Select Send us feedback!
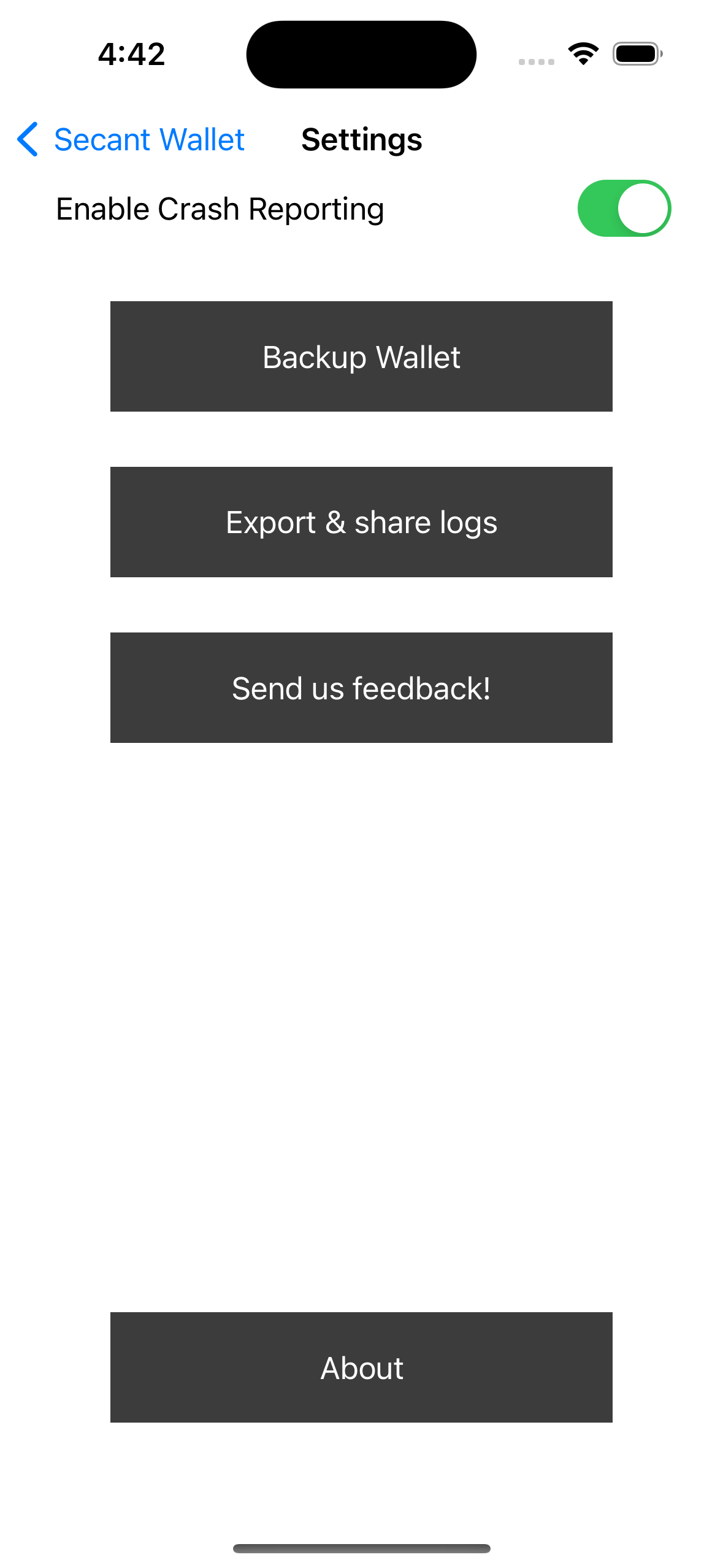The width and height of the screenshot is (723, 1568). pyautogui.click(x=361, y=688)
